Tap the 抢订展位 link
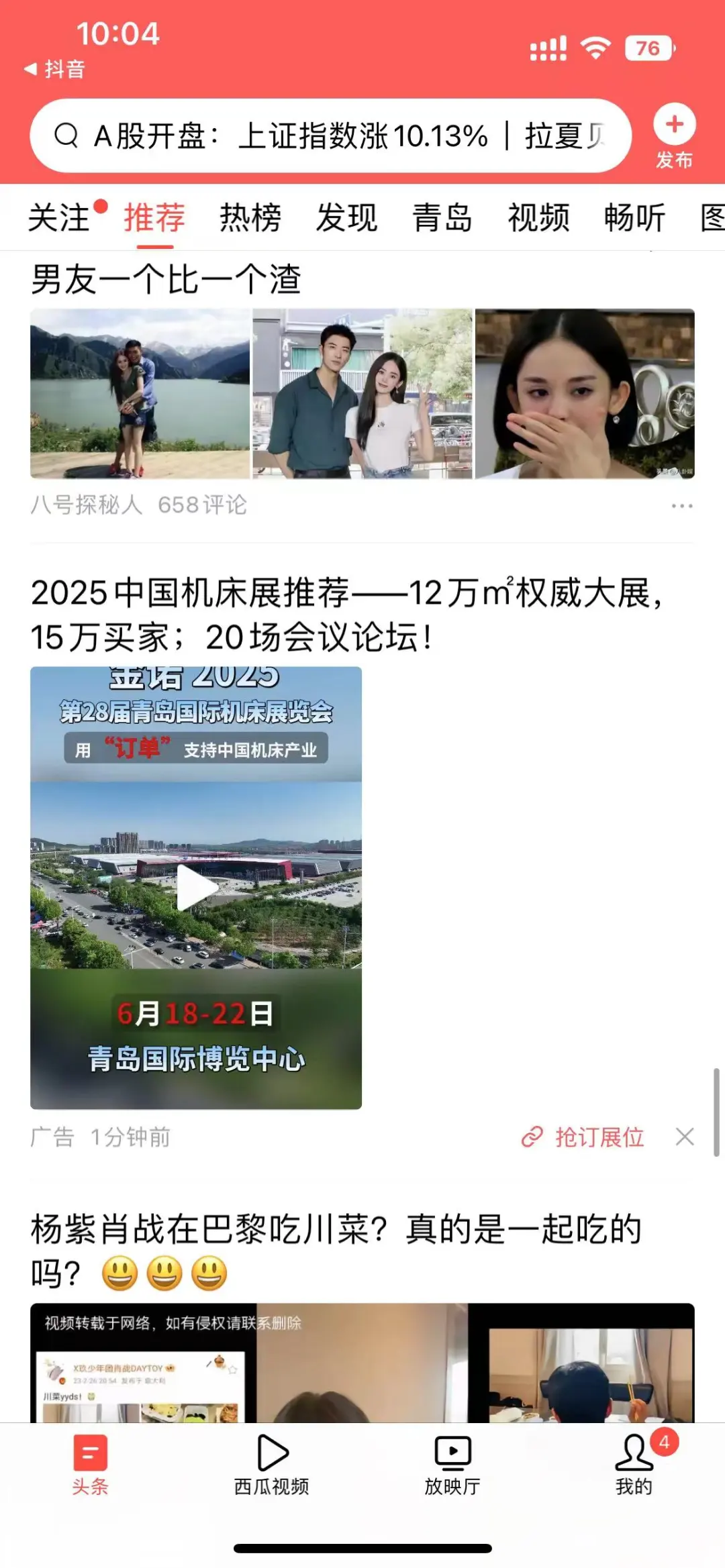Image resolution: width=725 pixels, height=1568 pixels. (584, 1137)
